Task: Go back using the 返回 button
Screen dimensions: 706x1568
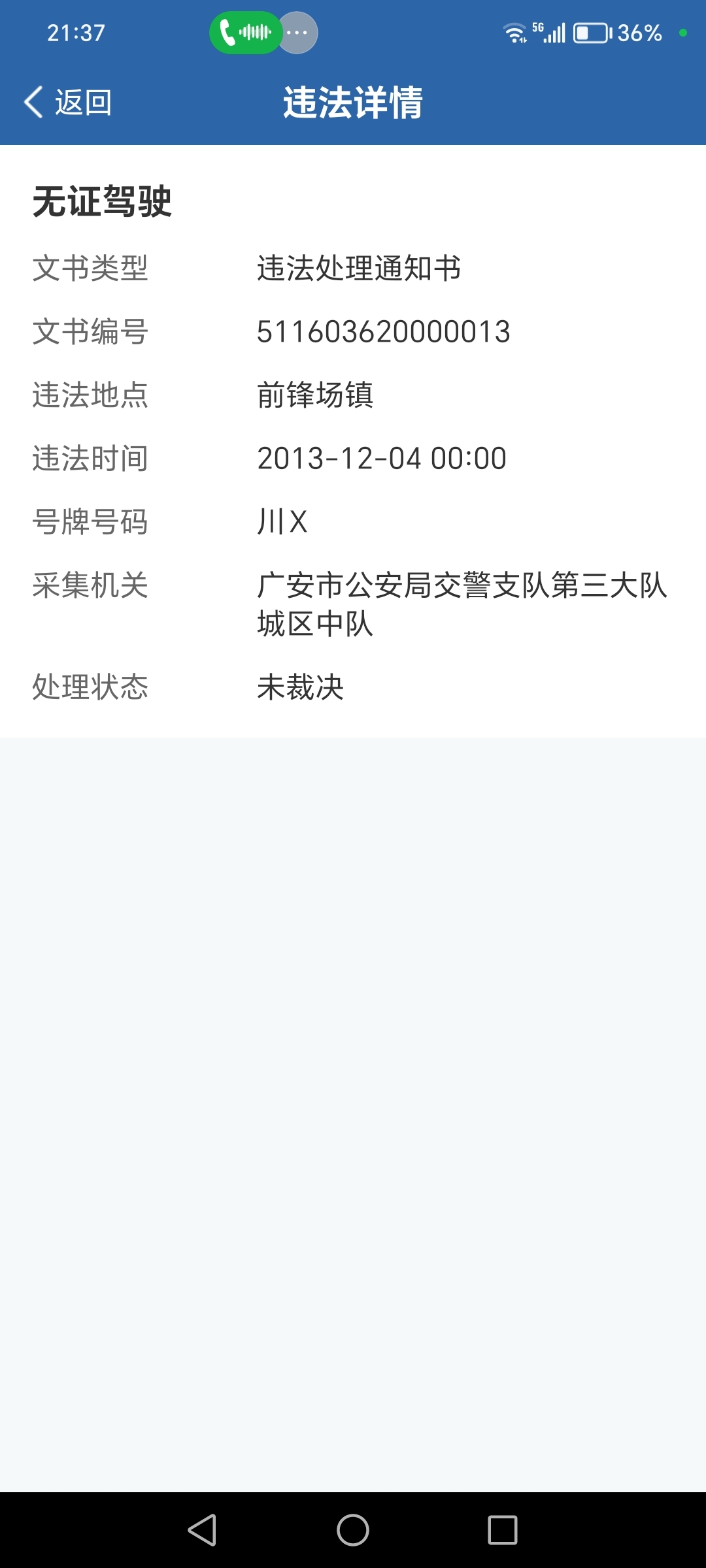Action: point(68,103)
